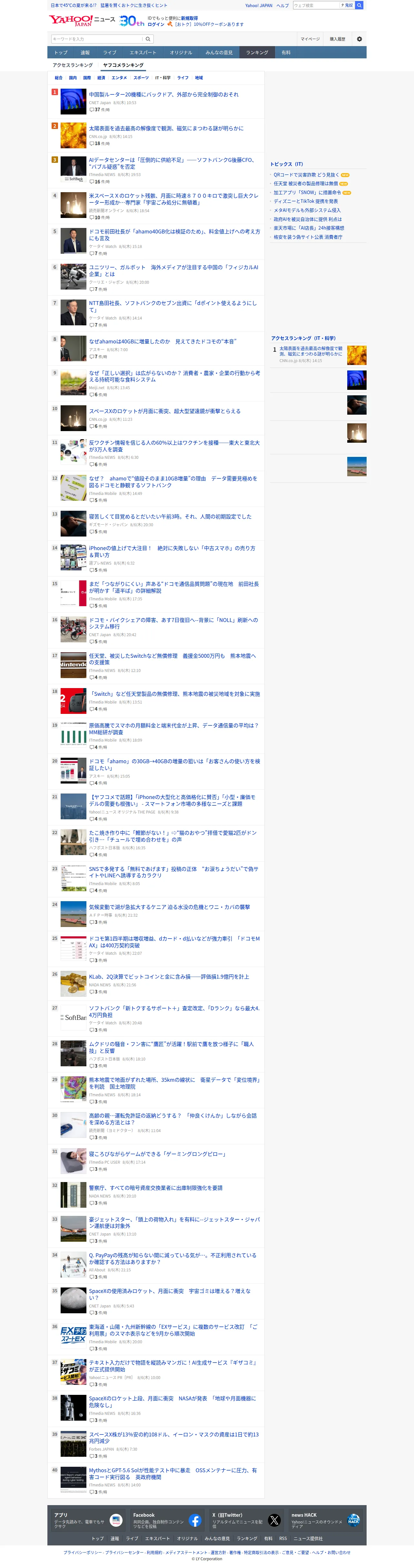Image resolution: width=414 pixels, height=1568 pixels.
Task: Open the ヘルプ link at top
Action: (x=282, y=5)
